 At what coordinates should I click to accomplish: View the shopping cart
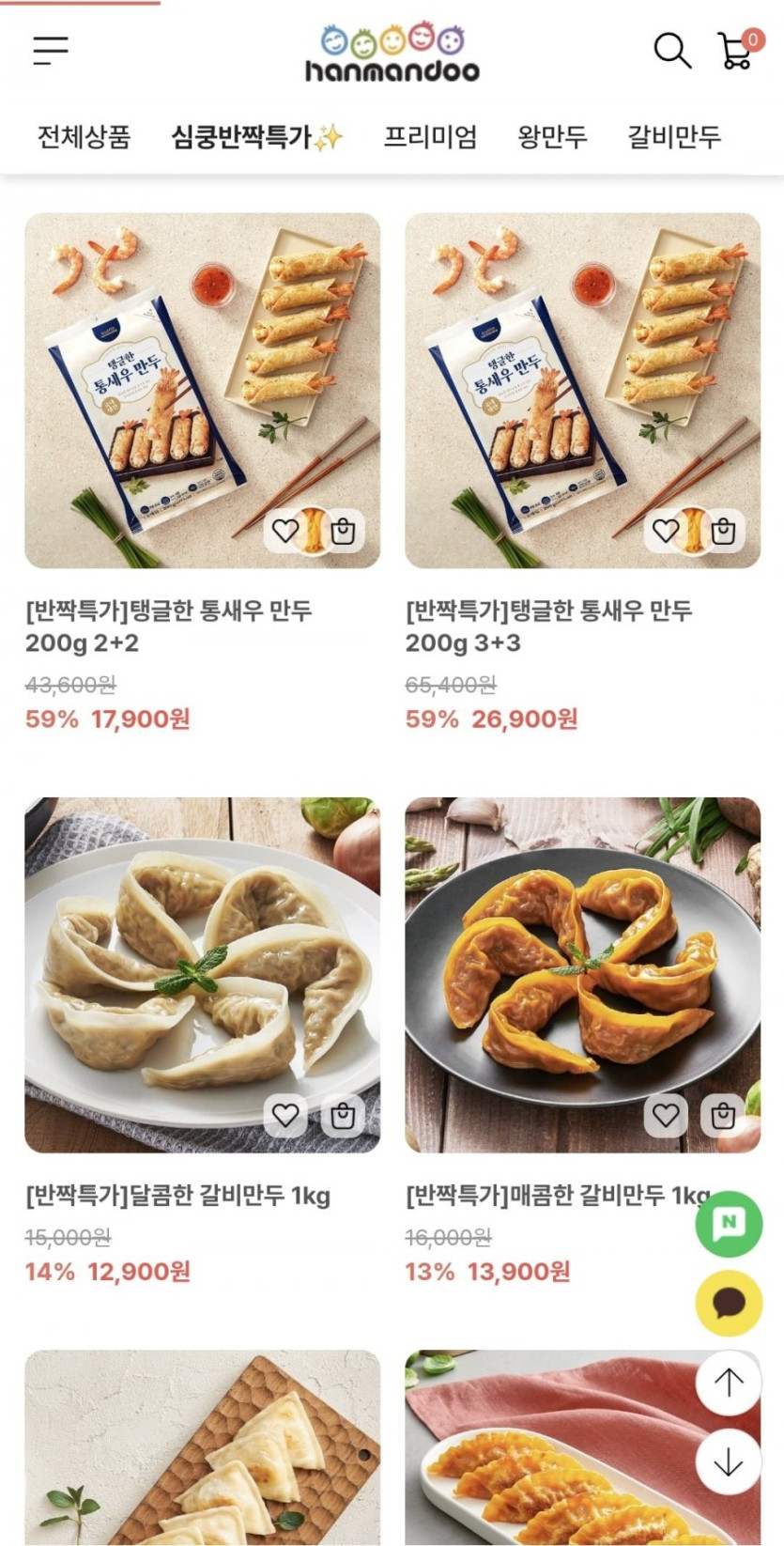737,51
